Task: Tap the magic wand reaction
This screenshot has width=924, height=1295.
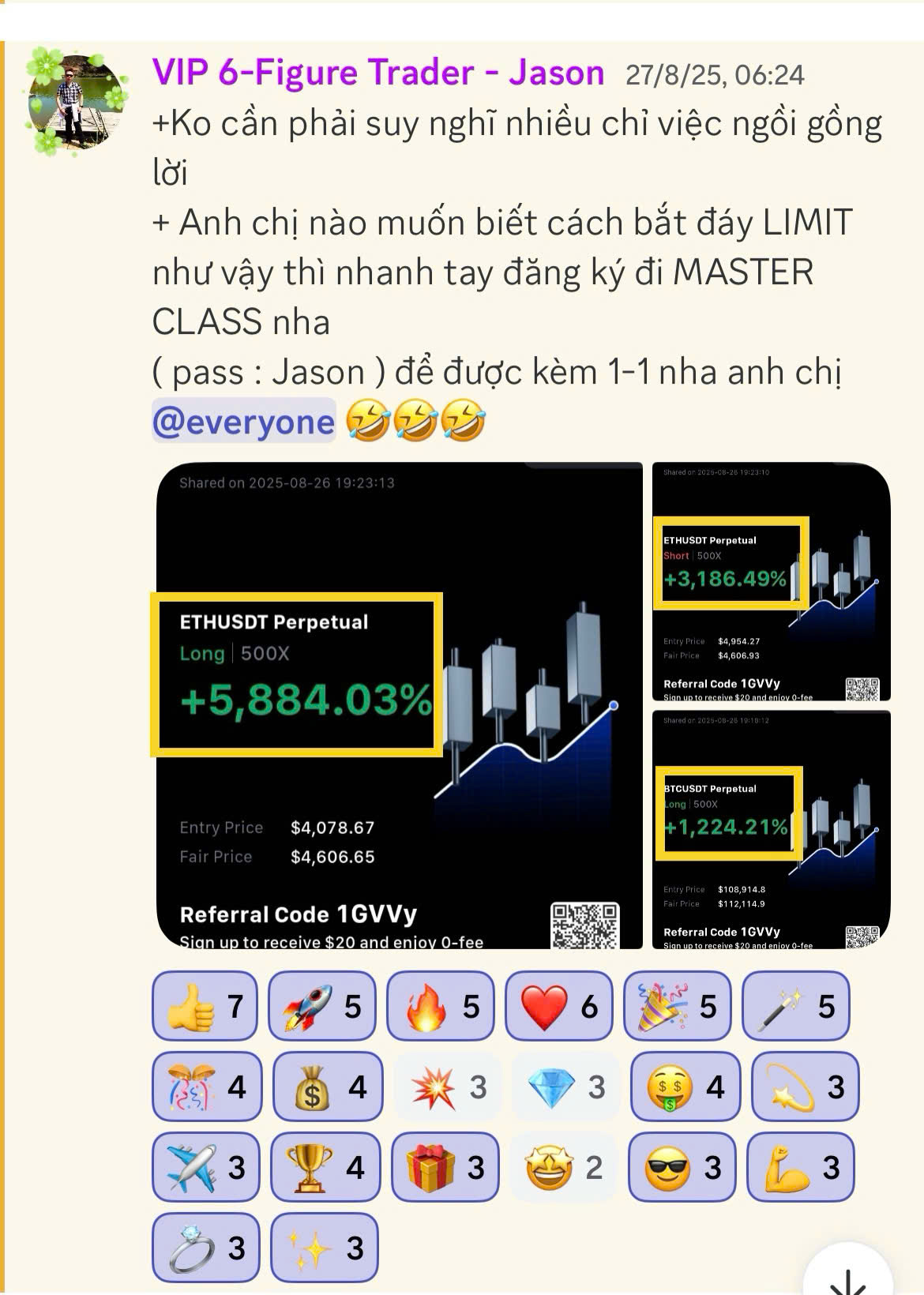Action: tap(795, 1006)
